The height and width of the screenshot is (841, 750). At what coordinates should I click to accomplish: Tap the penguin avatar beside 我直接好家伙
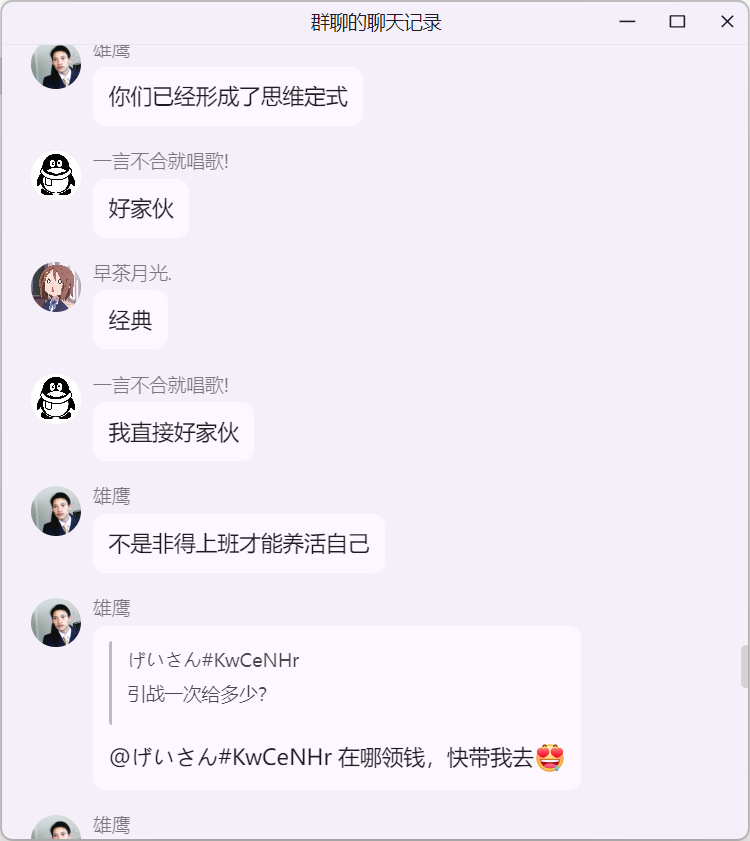point(56,399)
